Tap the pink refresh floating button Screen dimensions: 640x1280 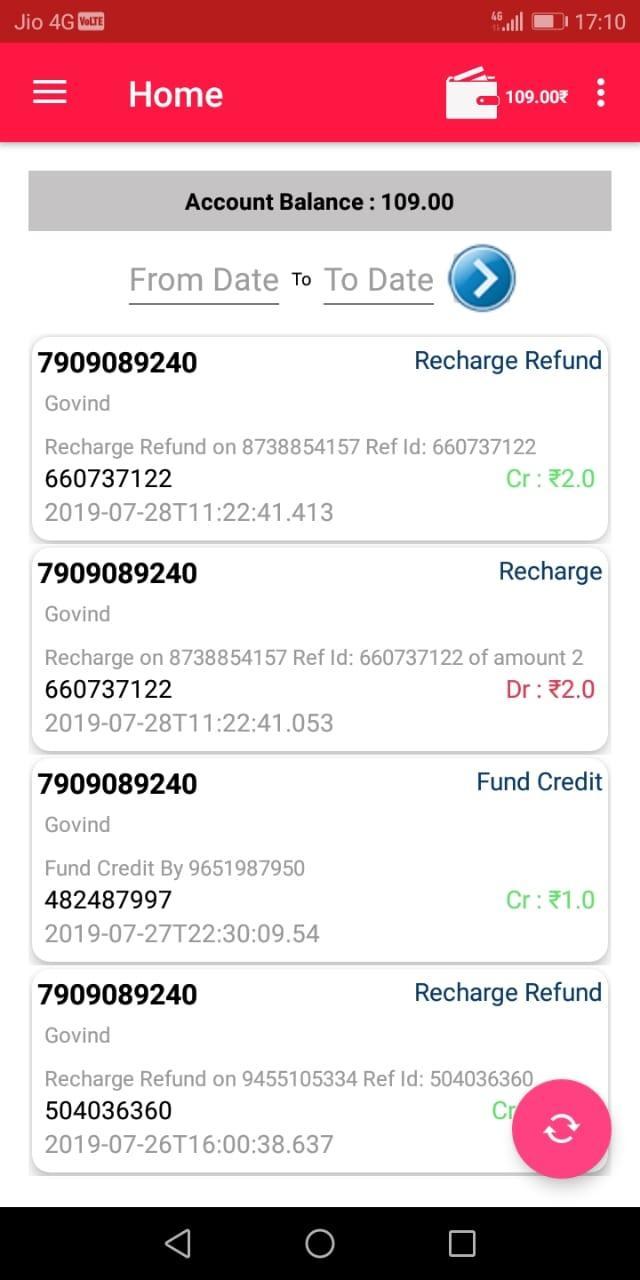[x=561, y=1128]
